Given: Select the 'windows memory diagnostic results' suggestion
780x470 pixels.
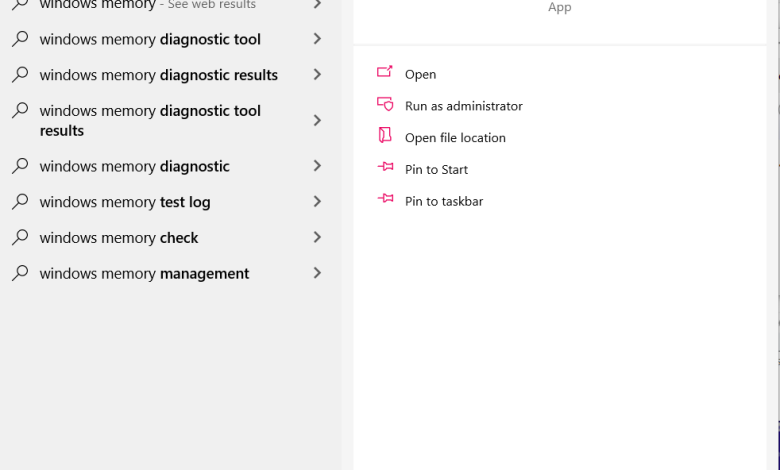Looking at the screenshot, I should coord(158,75).
